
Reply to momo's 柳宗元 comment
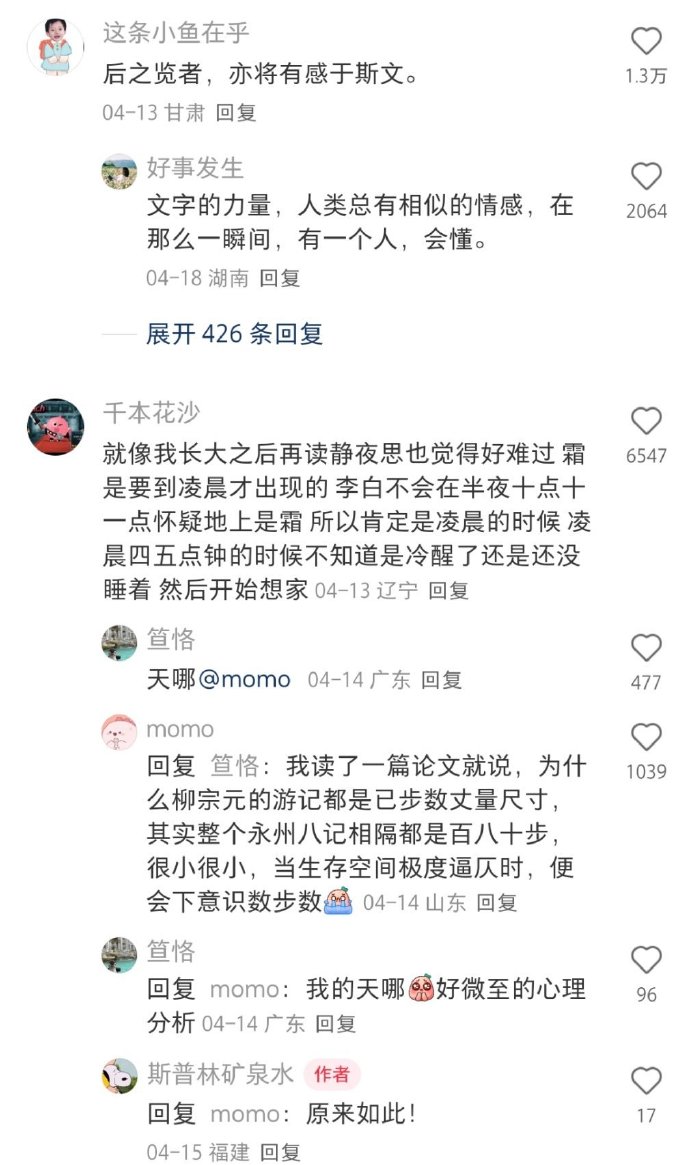point(495,903)
